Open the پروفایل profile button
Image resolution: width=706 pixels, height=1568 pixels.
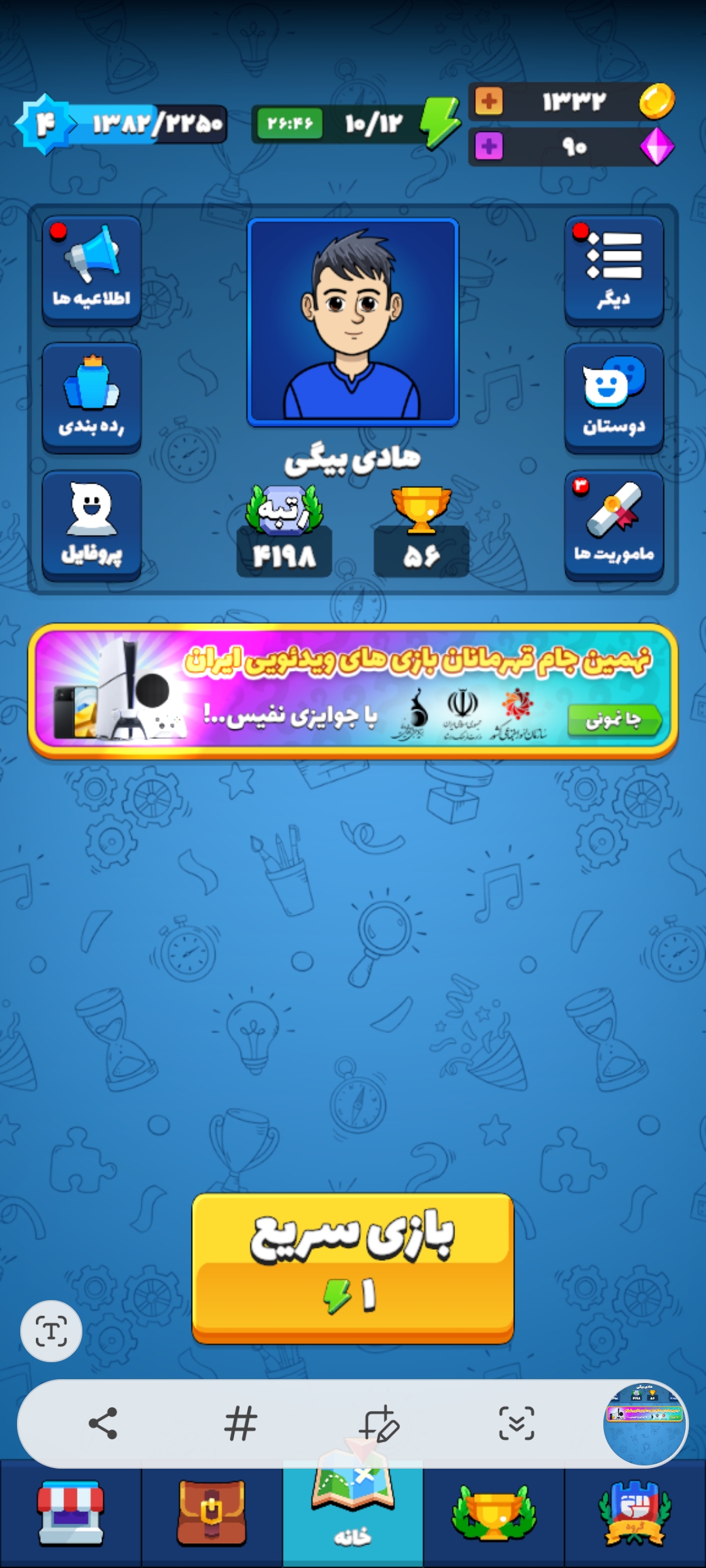click(92, 525)
